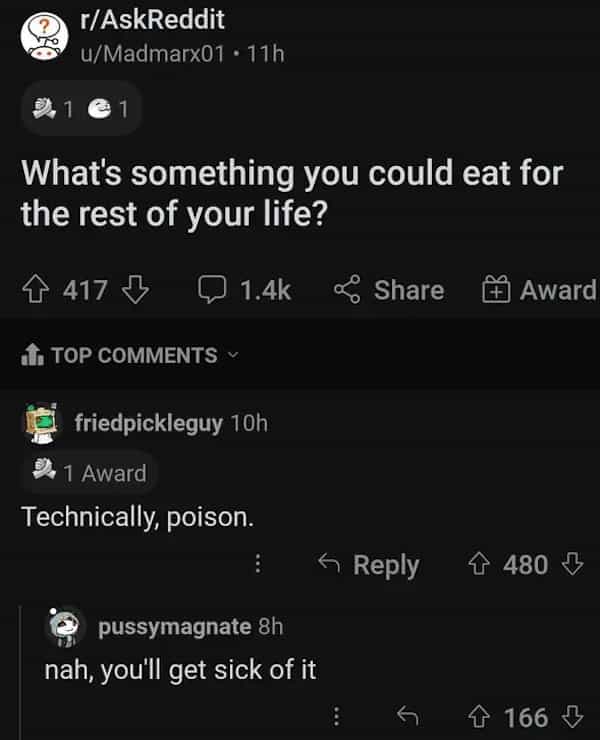
Task: Share this post
Action: (x=389, y=290)
